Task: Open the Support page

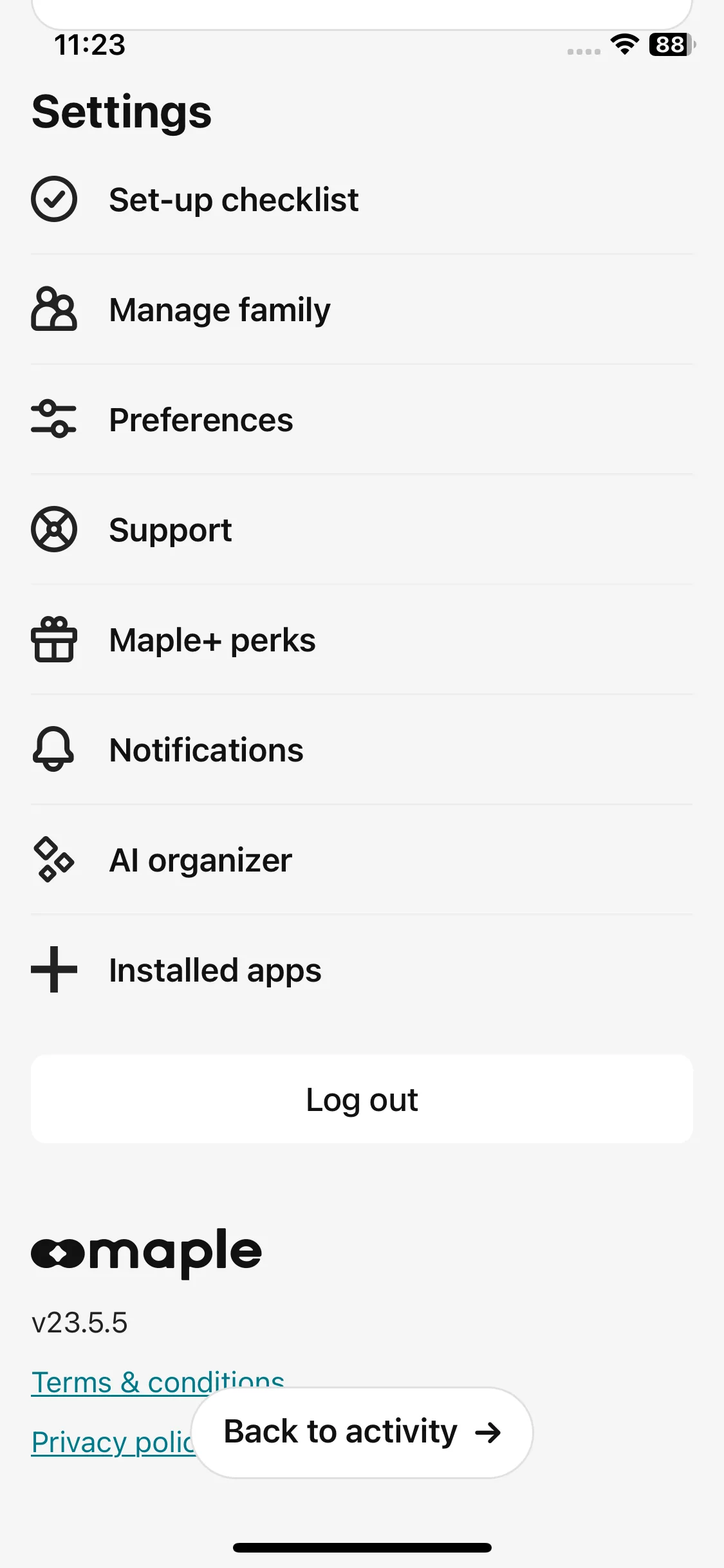Action: (171, 530)
